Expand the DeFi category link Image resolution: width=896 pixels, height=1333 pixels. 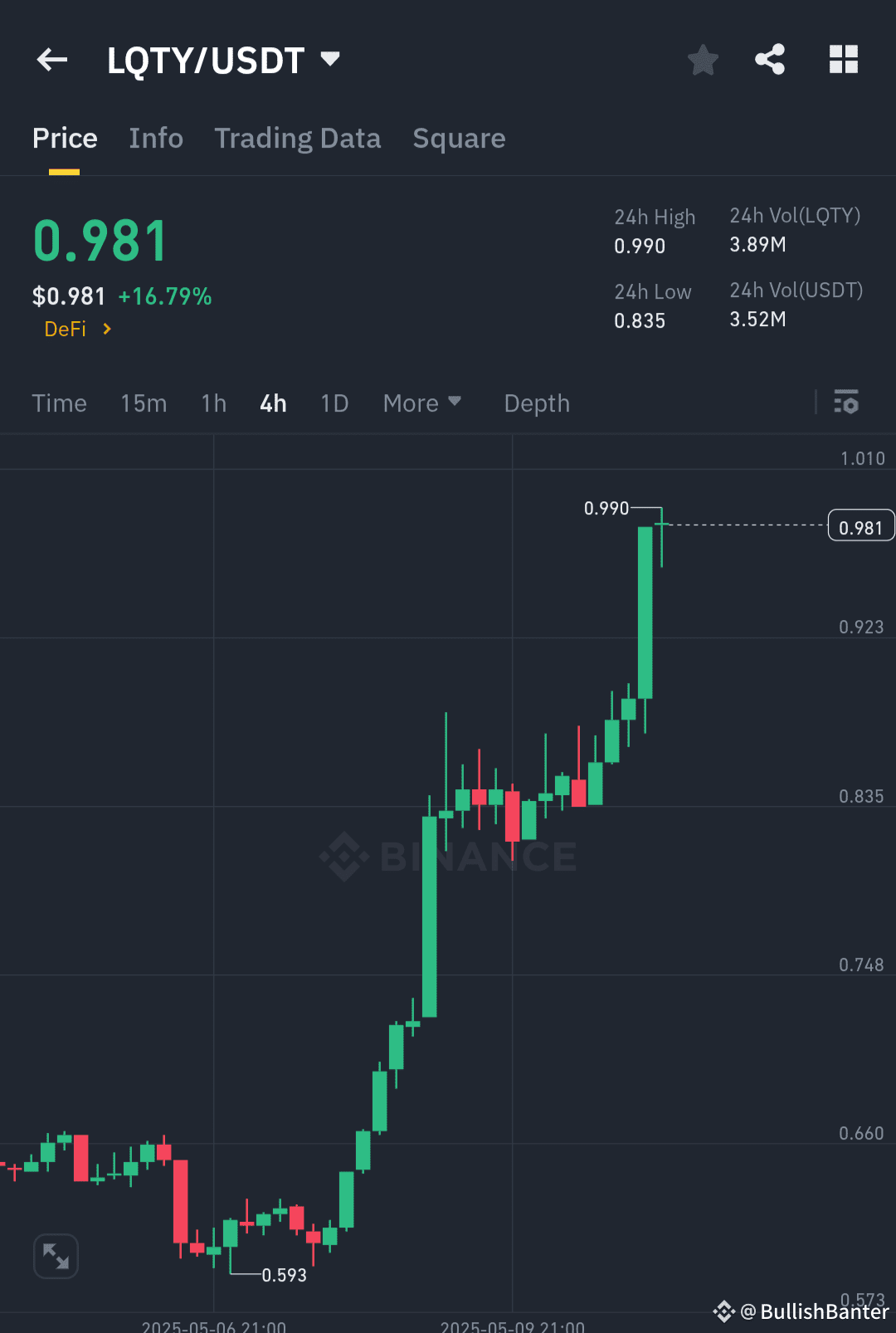click(x=76, y=329)
